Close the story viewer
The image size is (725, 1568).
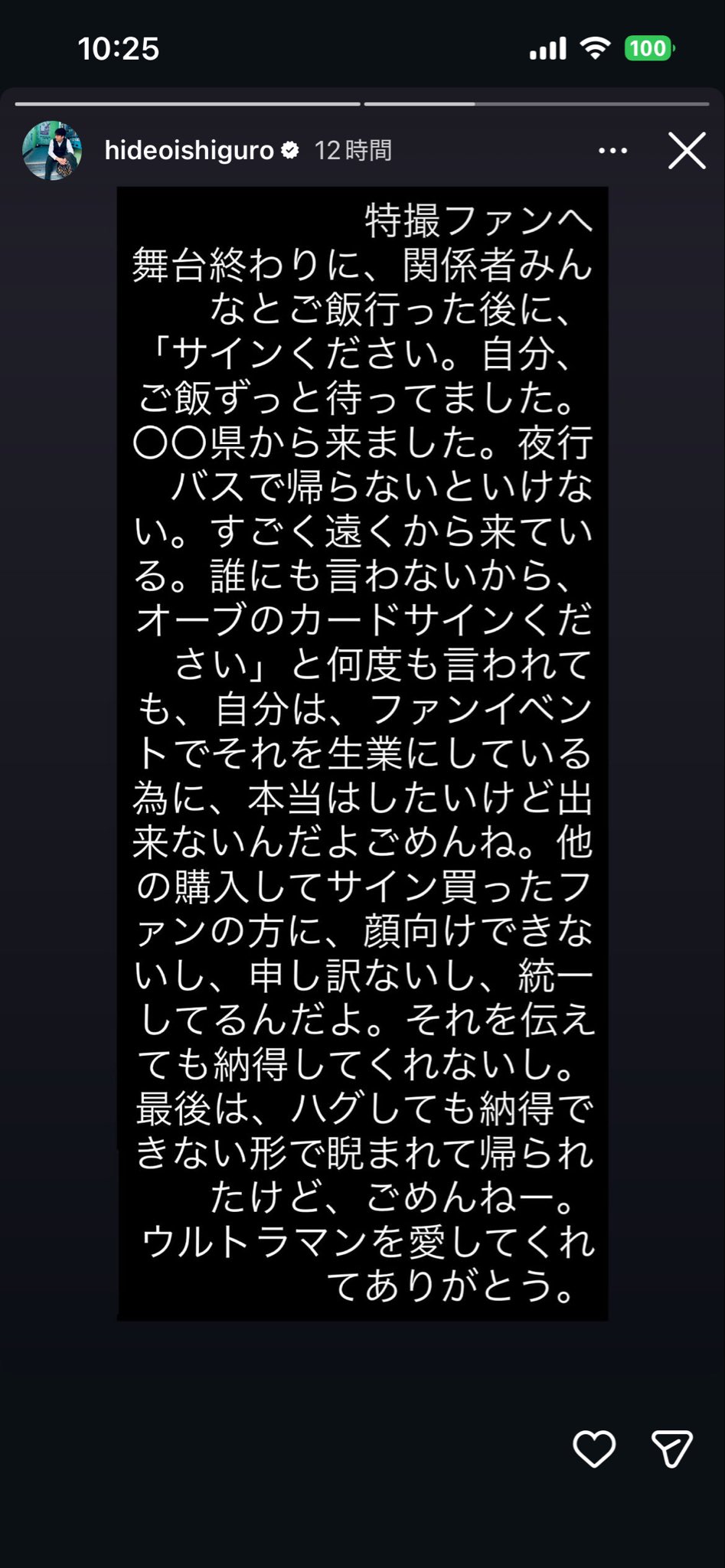click(687, 151)
